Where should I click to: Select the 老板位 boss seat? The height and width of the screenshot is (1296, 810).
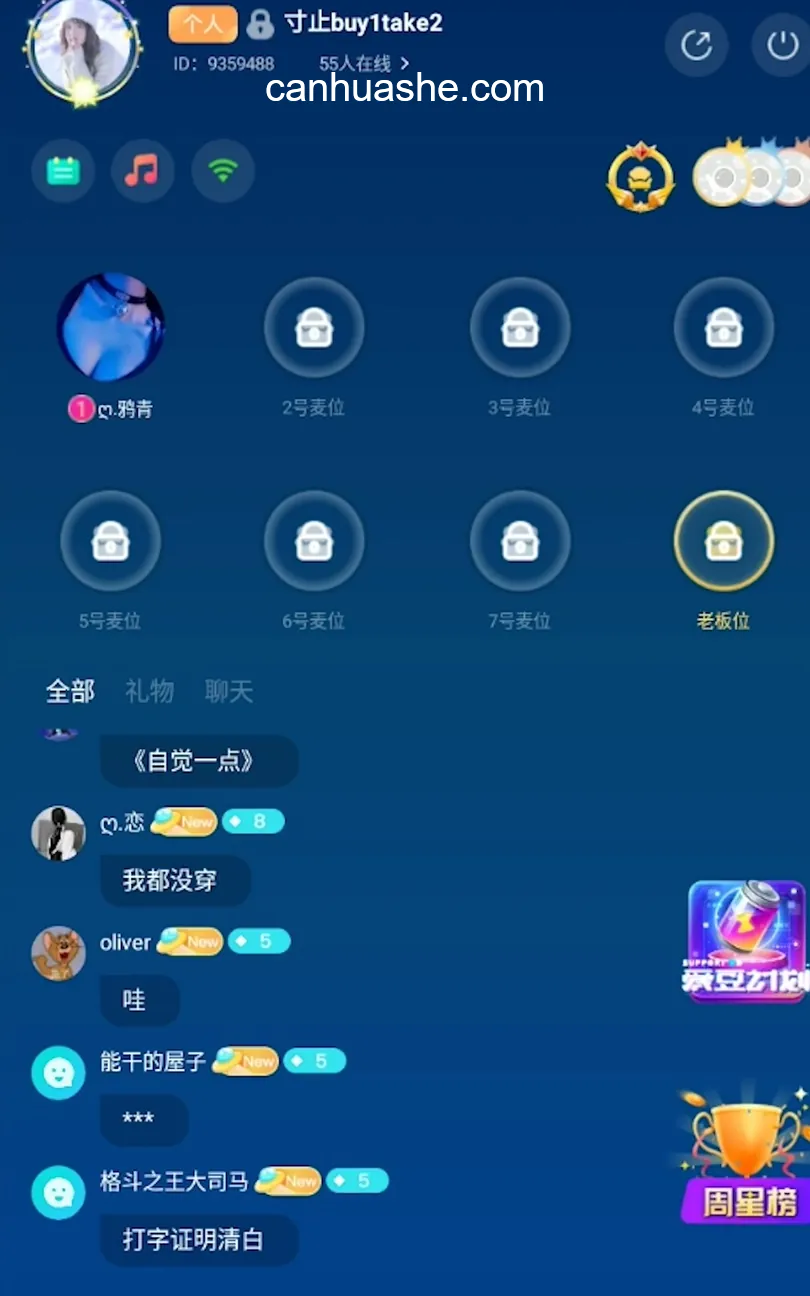[x=723, y=541]
